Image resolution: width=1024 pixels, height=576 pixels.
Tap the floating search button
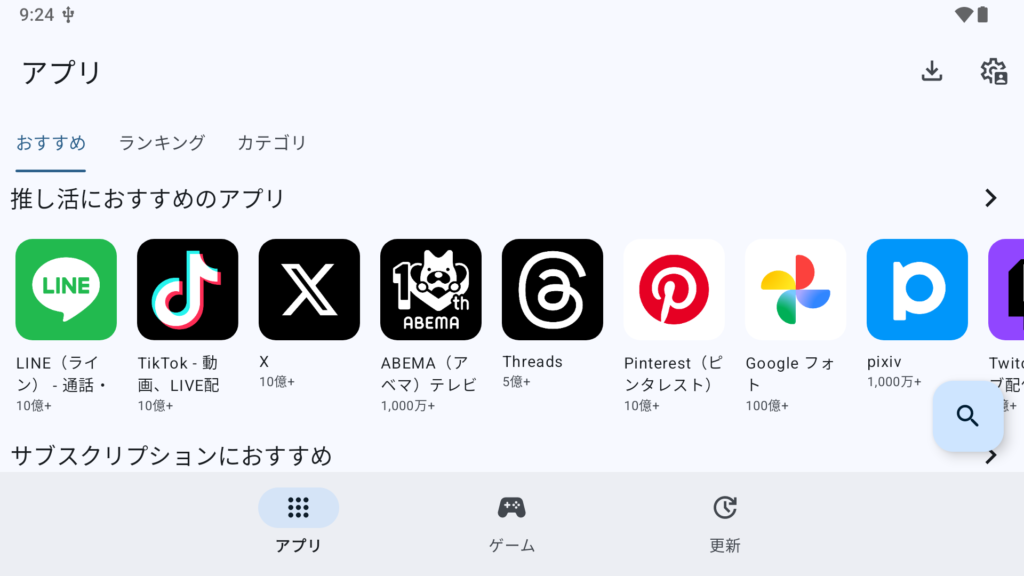pos(967,416)
